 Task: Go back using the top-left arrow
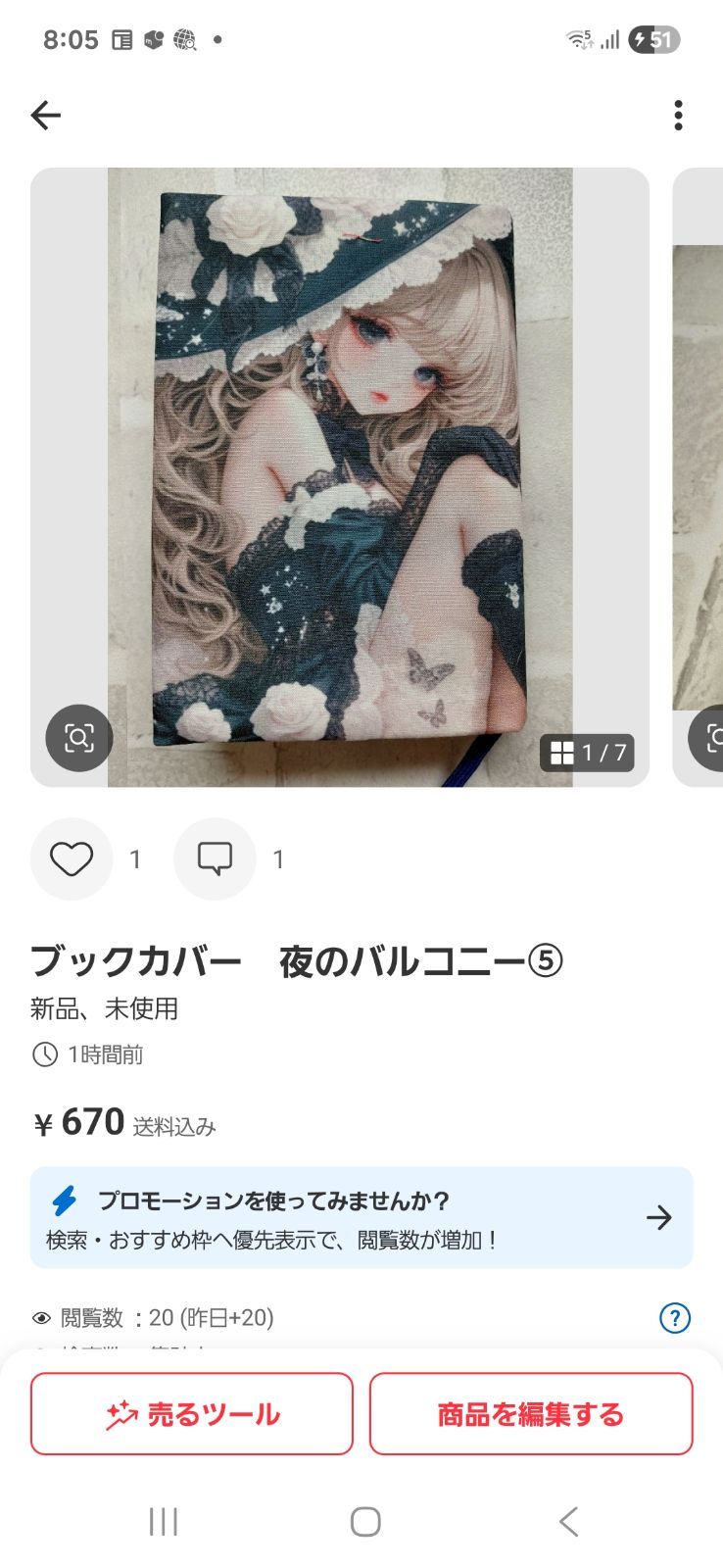(46, 116)
